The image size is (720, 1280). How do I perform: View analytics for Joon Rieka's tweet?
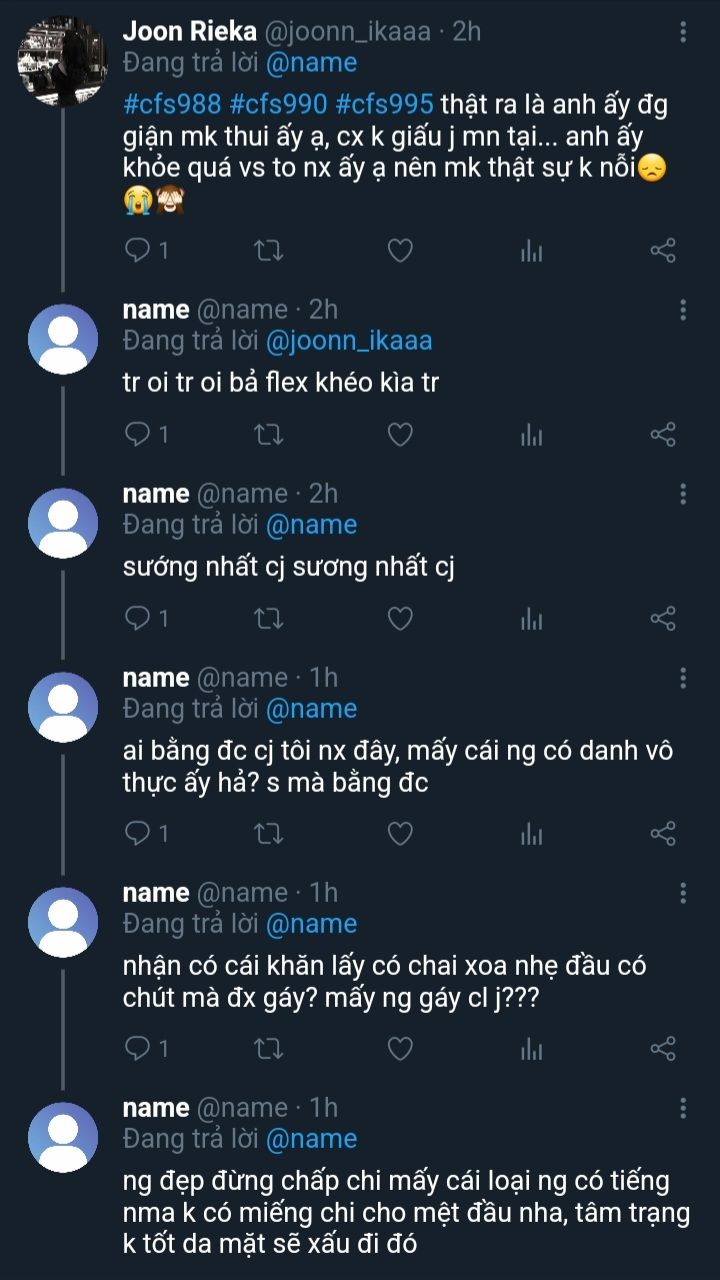coord(532,250)
